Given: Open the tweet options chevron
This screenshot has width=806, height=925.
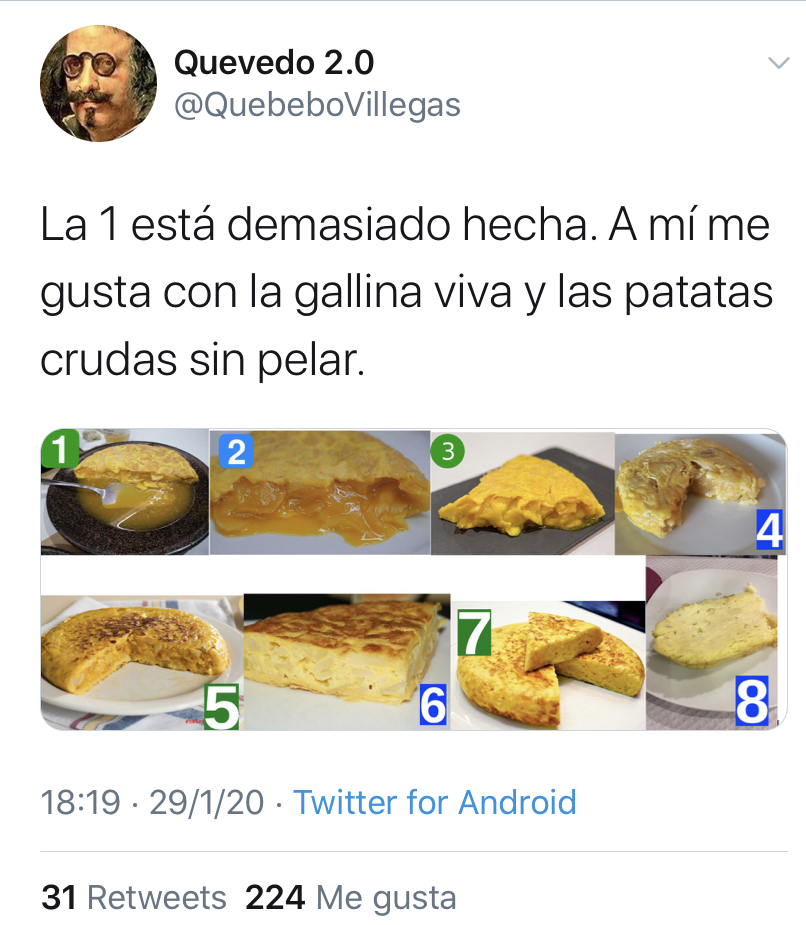Looking at the screenshot, I should (777, 63).
